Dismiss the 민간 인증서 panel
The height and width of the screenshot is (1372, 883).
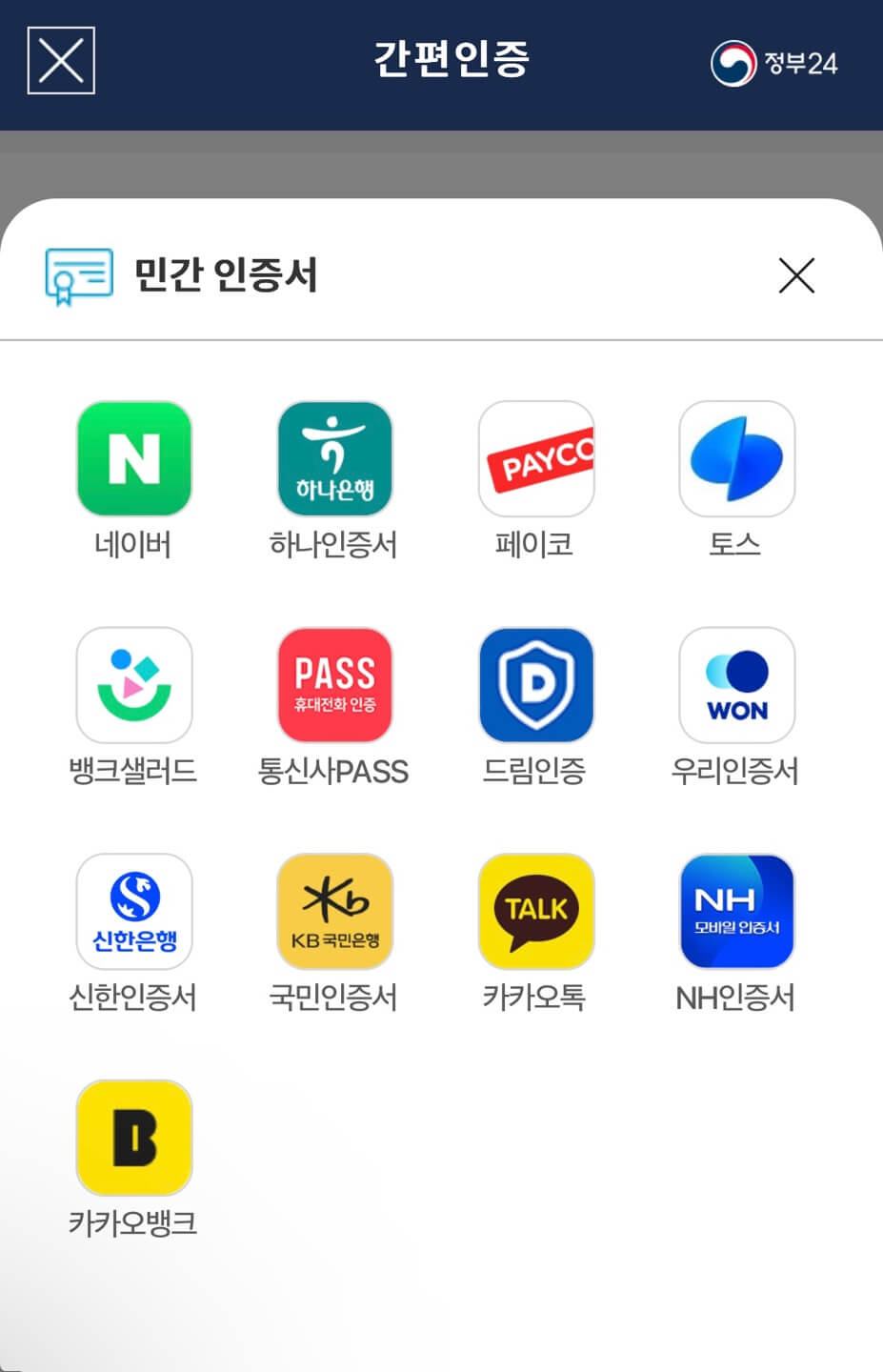point(796,277)
